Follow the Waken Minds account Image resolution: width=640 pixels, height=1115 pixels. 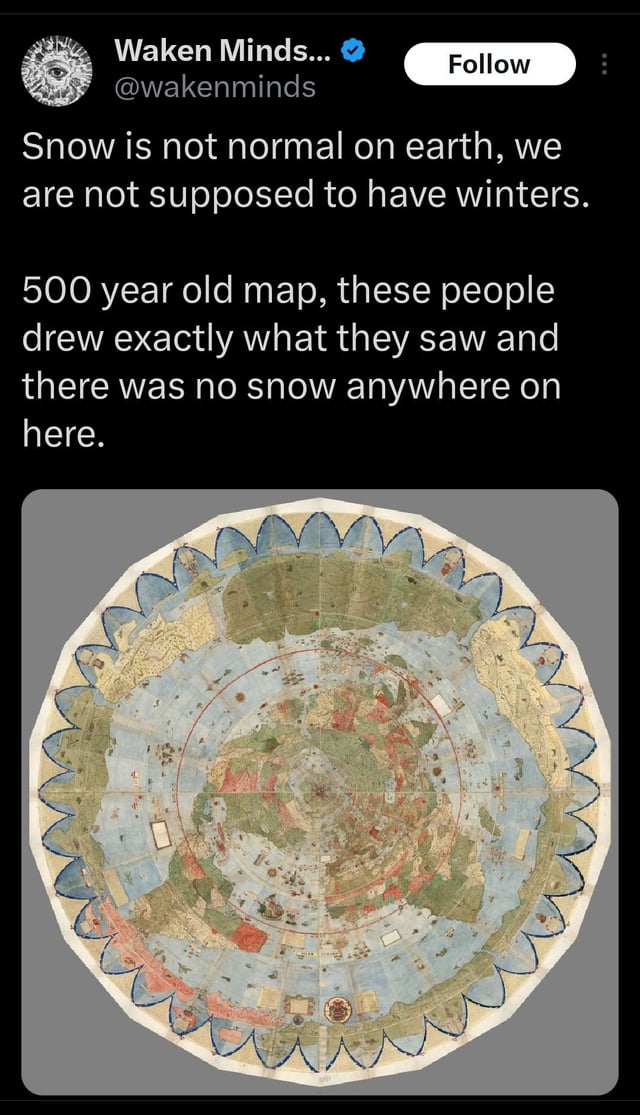489,65
